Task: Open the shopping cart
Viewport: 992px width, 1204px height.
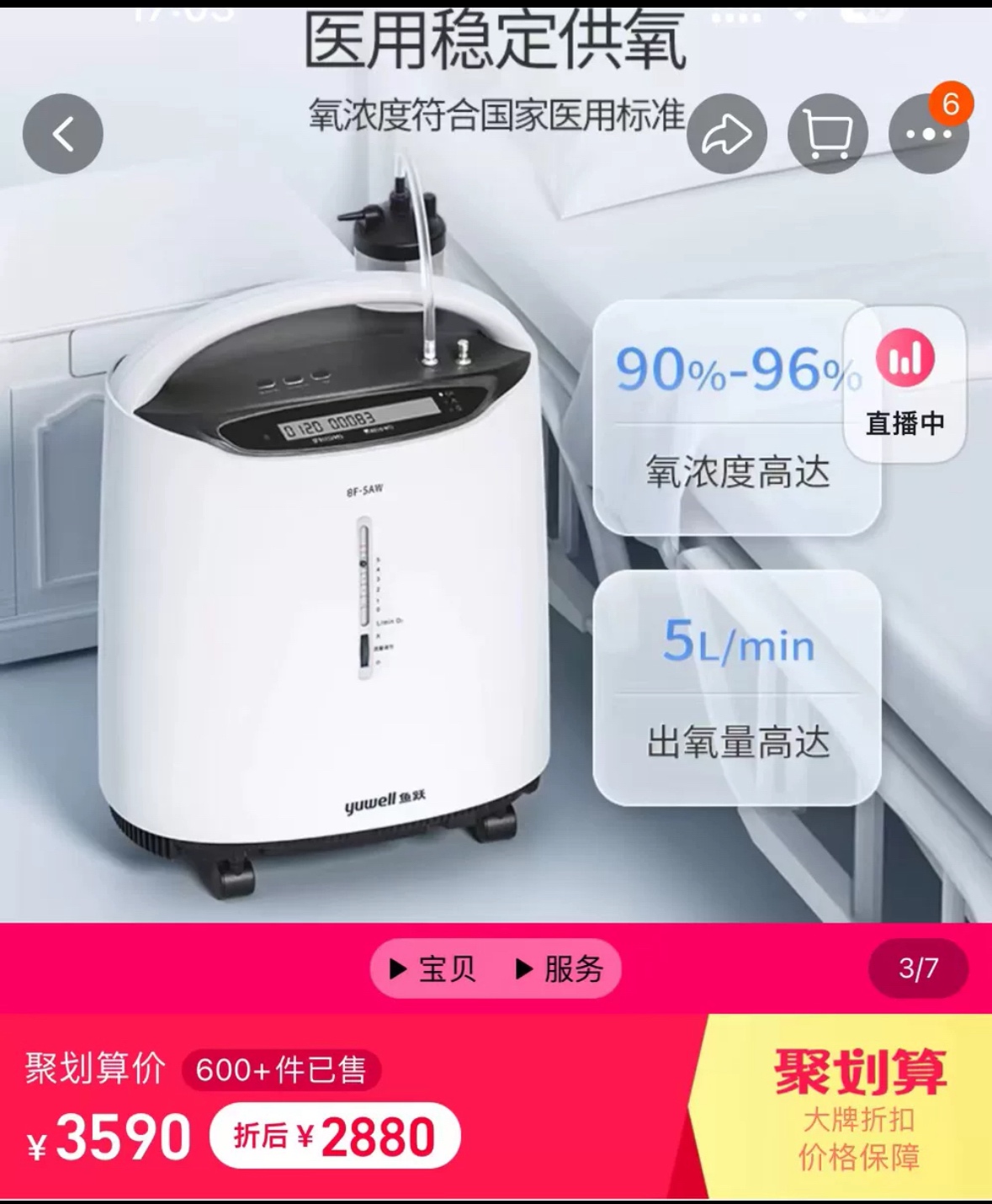Action: pyautogui.click(x=827, y=135)
